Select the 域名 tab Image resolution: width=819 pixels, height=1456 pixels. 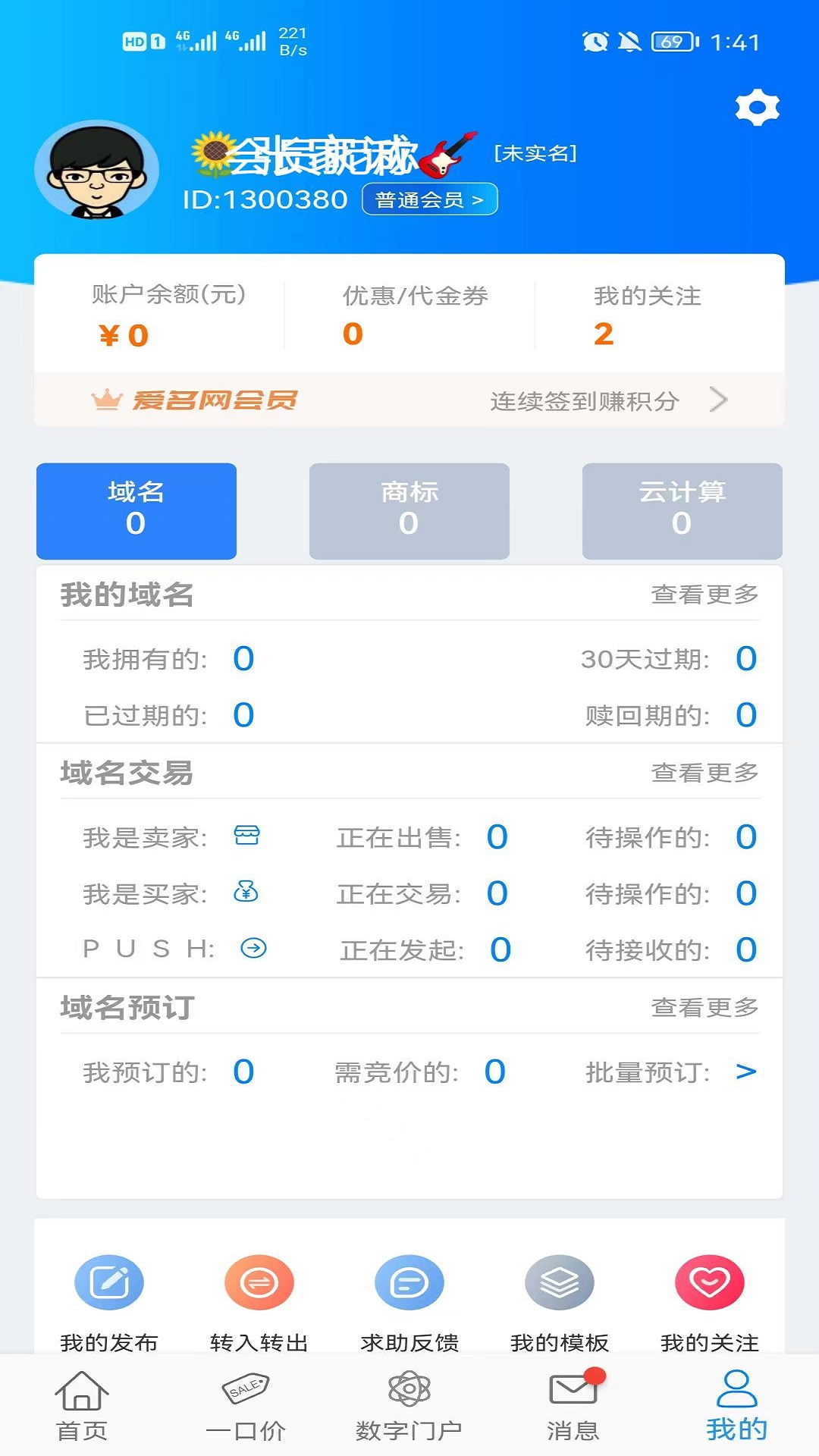pos(136,510)
